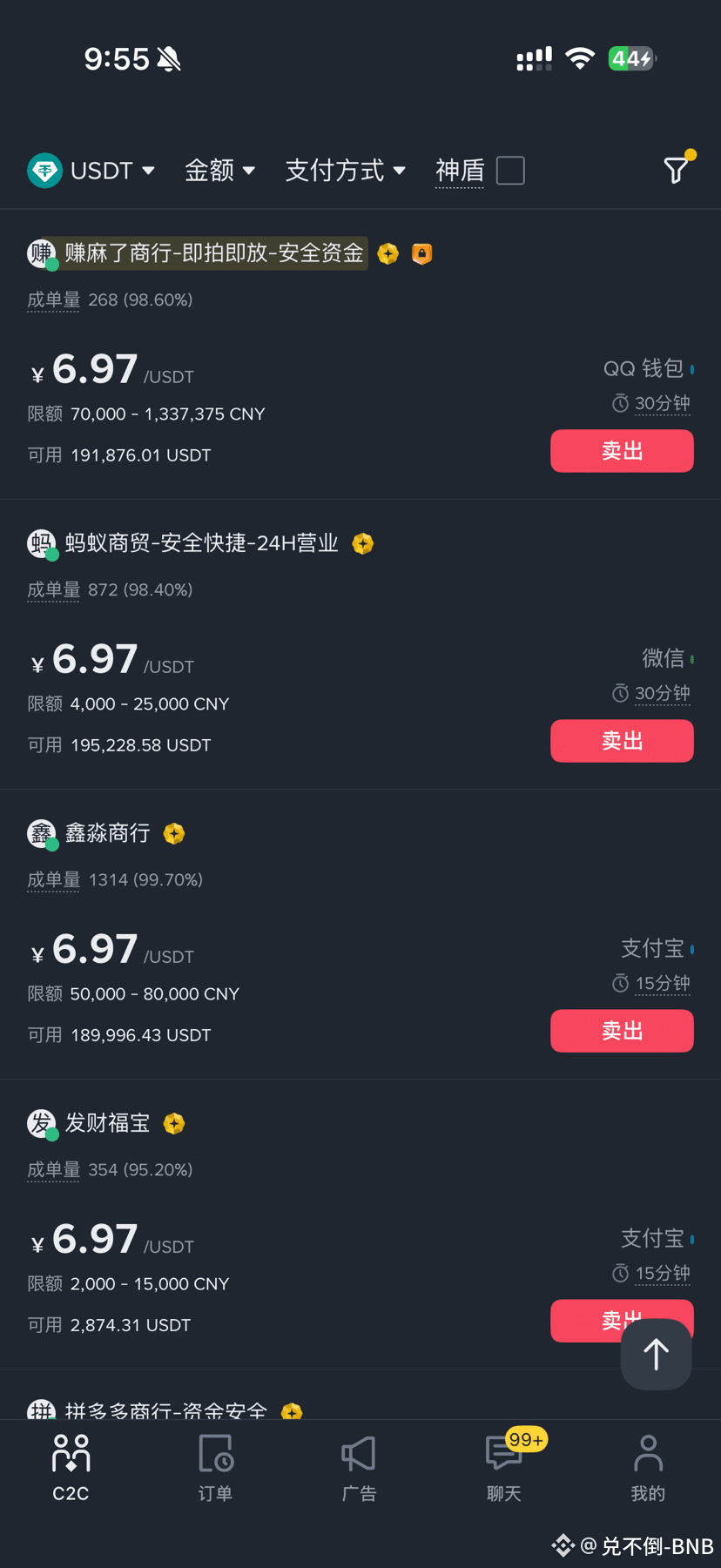Open the 金额 amount dropdown

click(x=219, y=171)
